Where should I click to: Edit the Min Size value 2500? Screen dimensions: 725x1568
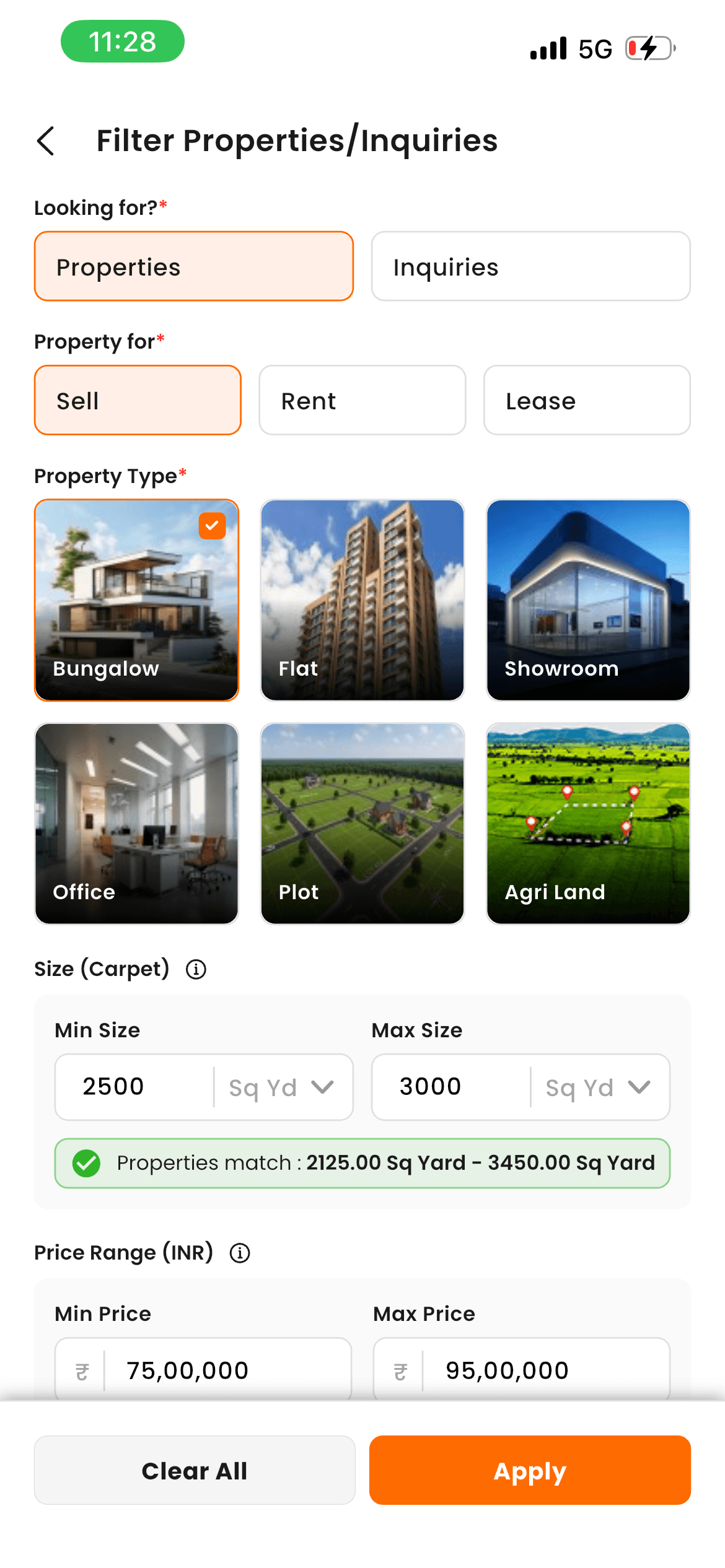pos(134,1087)
